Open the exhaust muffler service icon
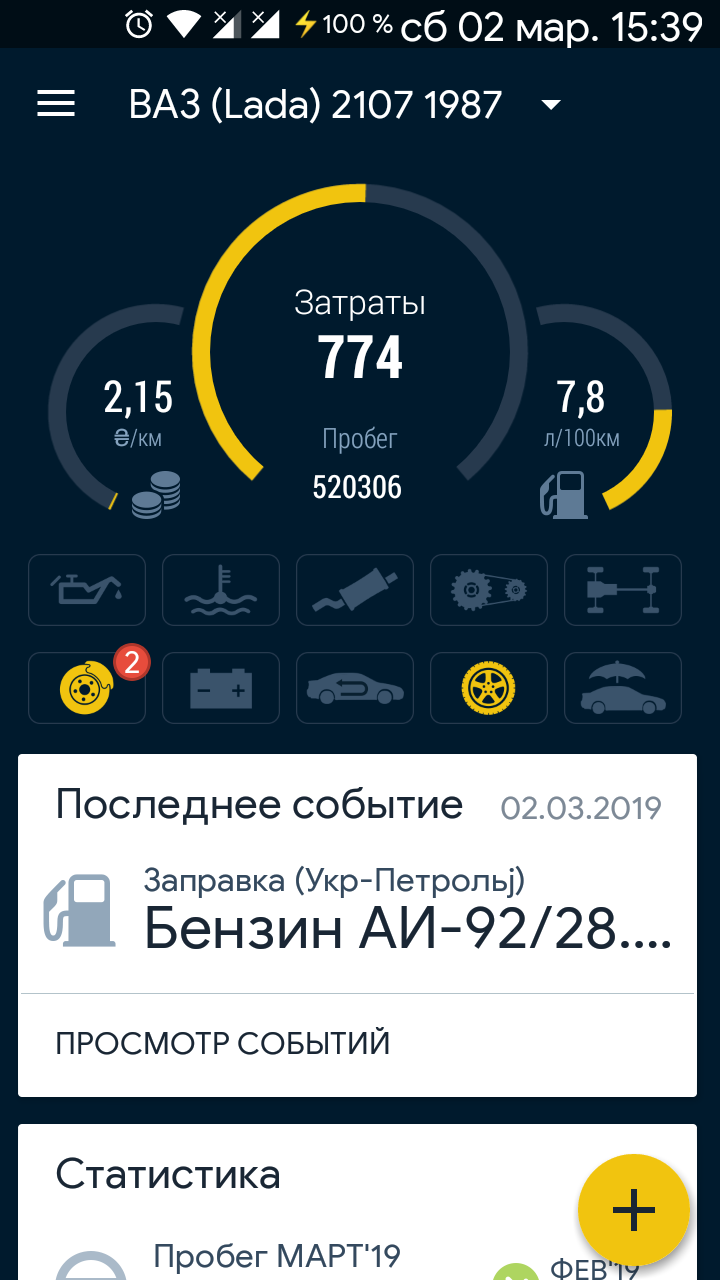This screenshot has width=720, height=1280. [x=355, y=590]
